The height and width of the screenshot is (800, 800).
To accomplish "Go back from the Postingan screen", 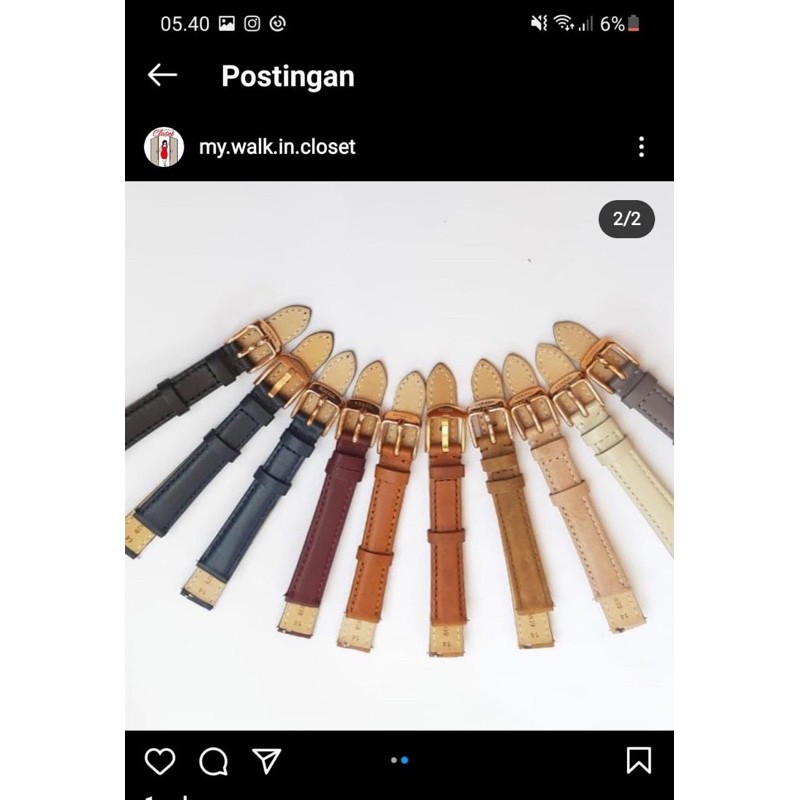I will [x=162, y=75].
